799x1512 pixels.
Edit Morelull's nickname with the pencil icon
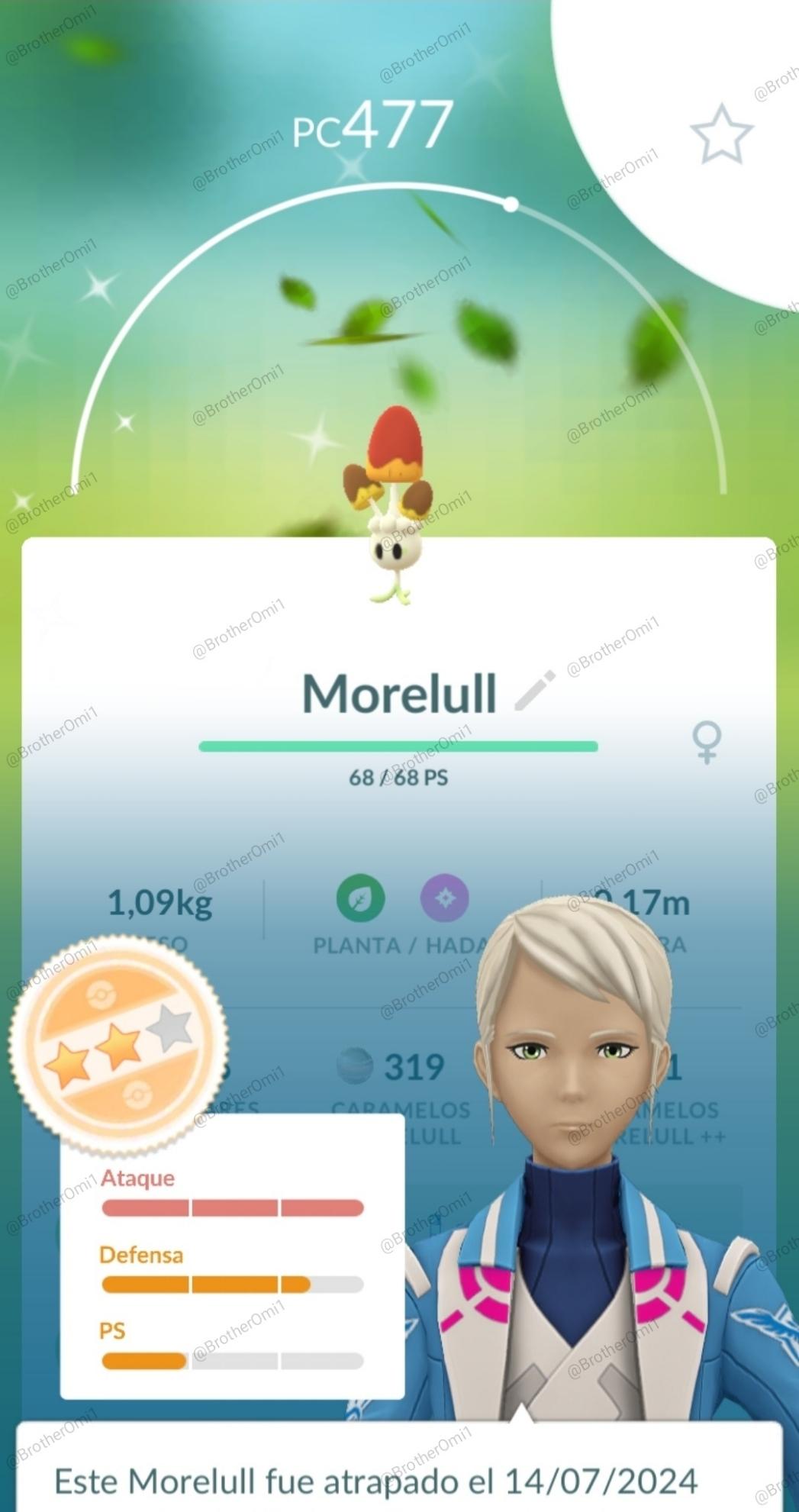tap(534, 691)
